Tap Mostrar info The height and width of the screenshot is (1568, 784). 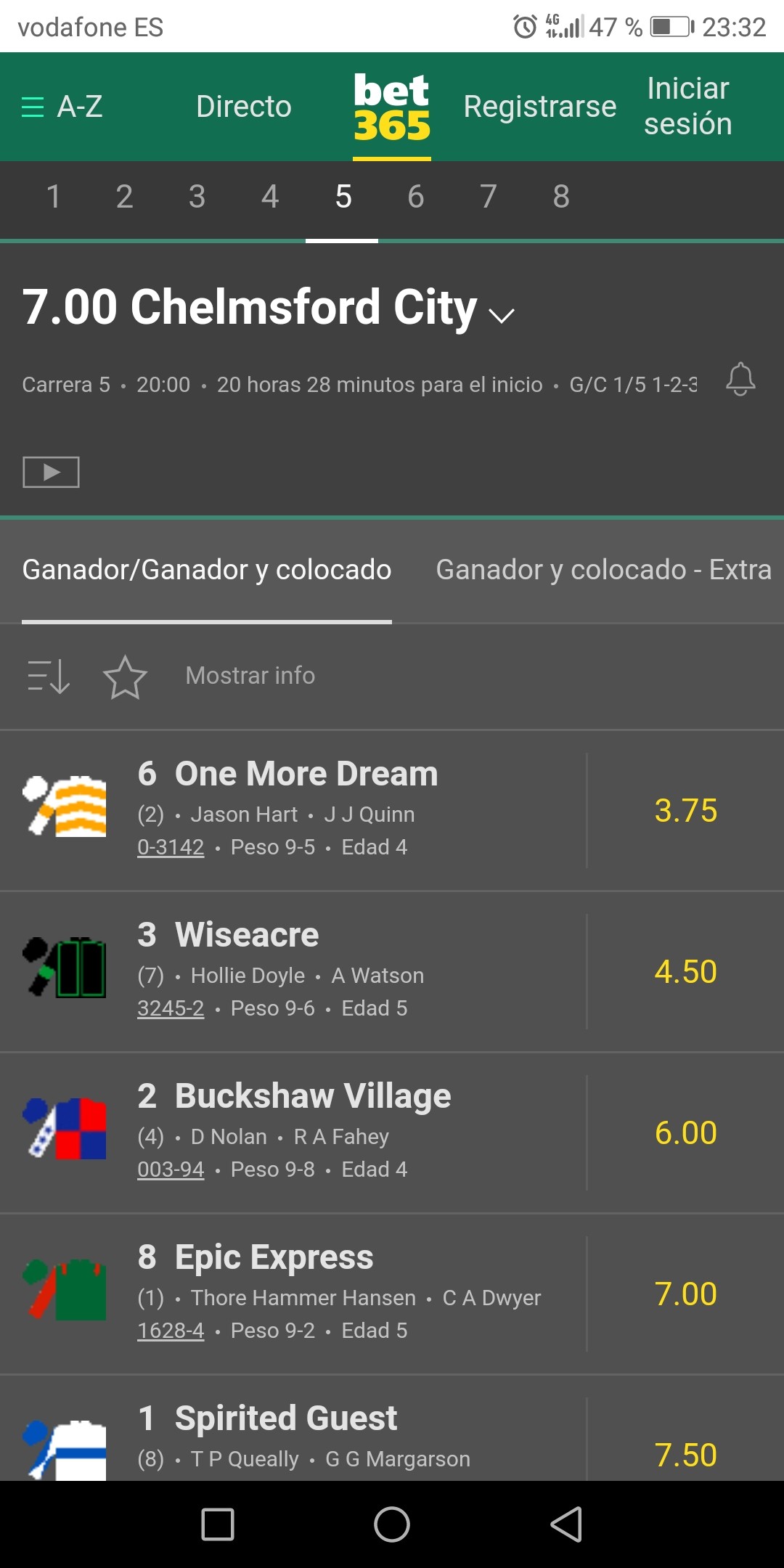pos(250,676)
